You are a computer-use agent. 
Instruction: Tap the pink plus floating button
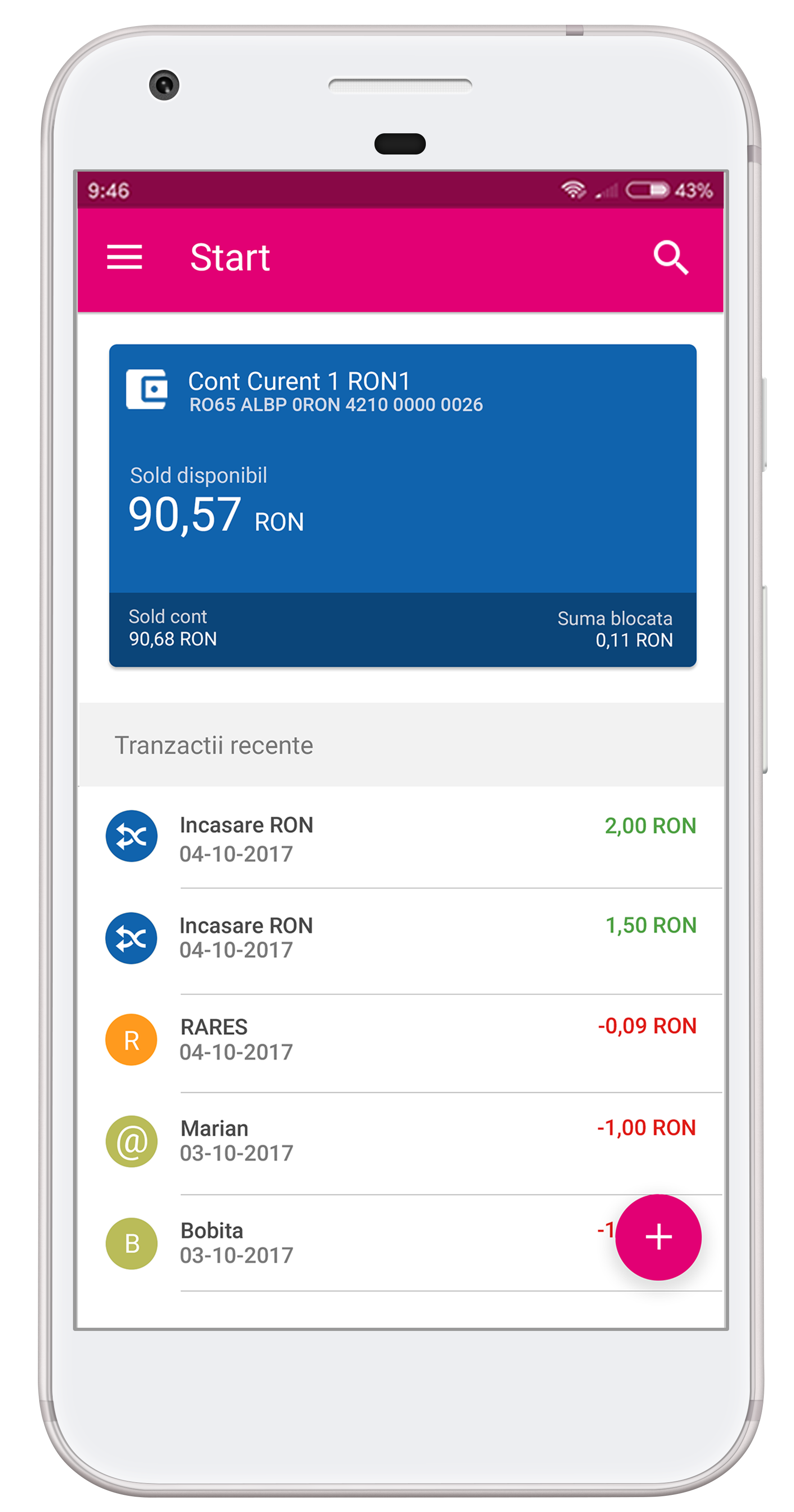(658, 1237)
